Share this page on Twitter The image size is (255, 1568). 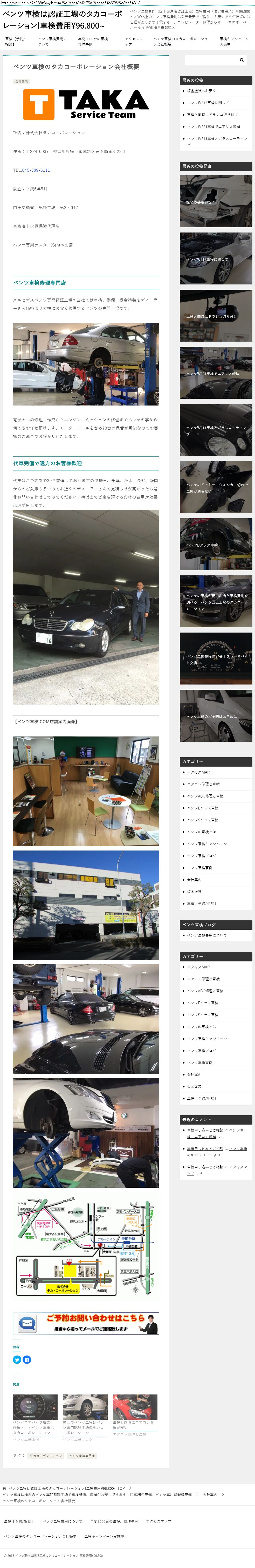pos(17,1359)
